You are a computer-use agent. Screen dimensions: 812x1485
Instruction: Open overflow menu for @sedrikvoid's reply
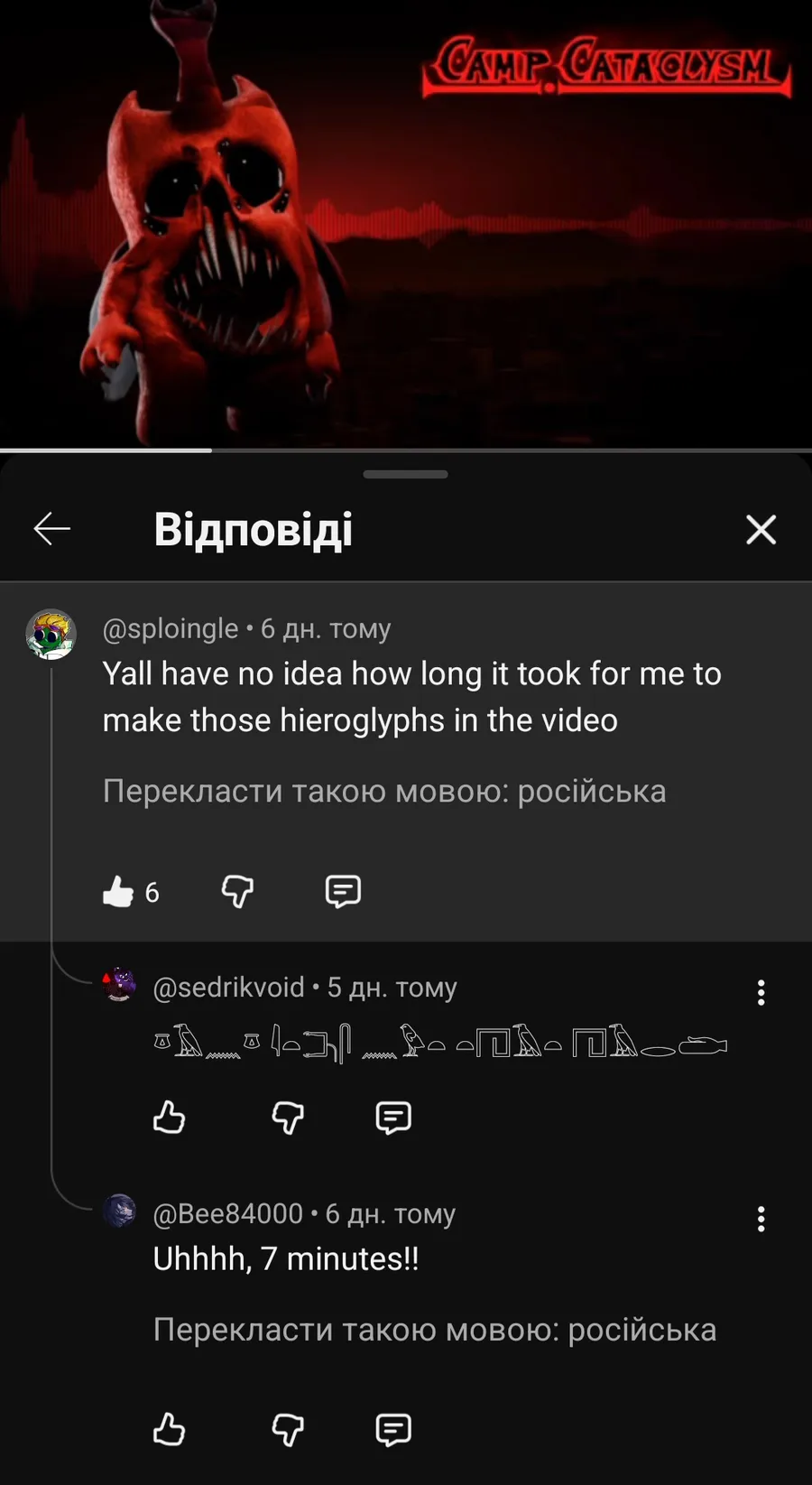[x=761, y=992]
